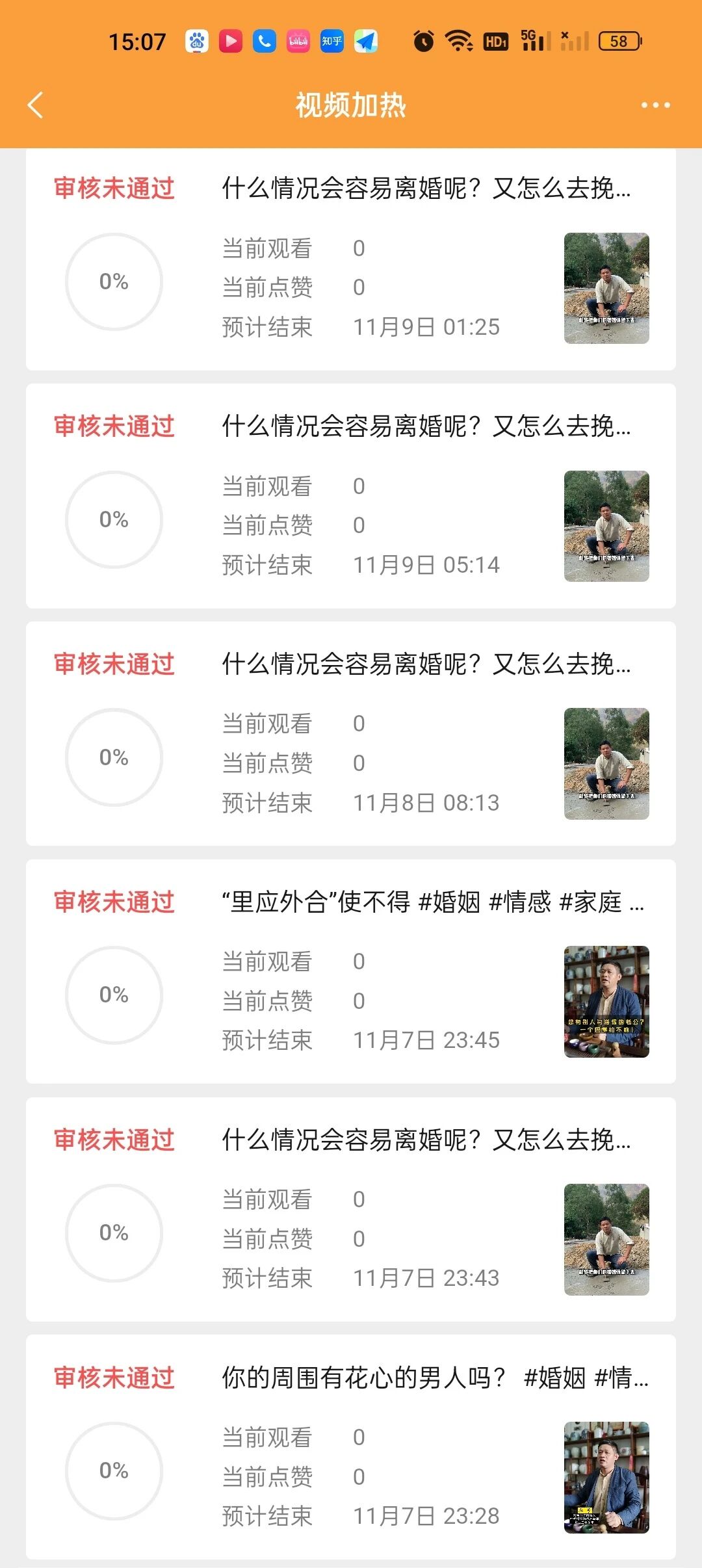Open the card ending 11月9日 01:25
This screenshot has width=702, height=1568.
(351, 260)
